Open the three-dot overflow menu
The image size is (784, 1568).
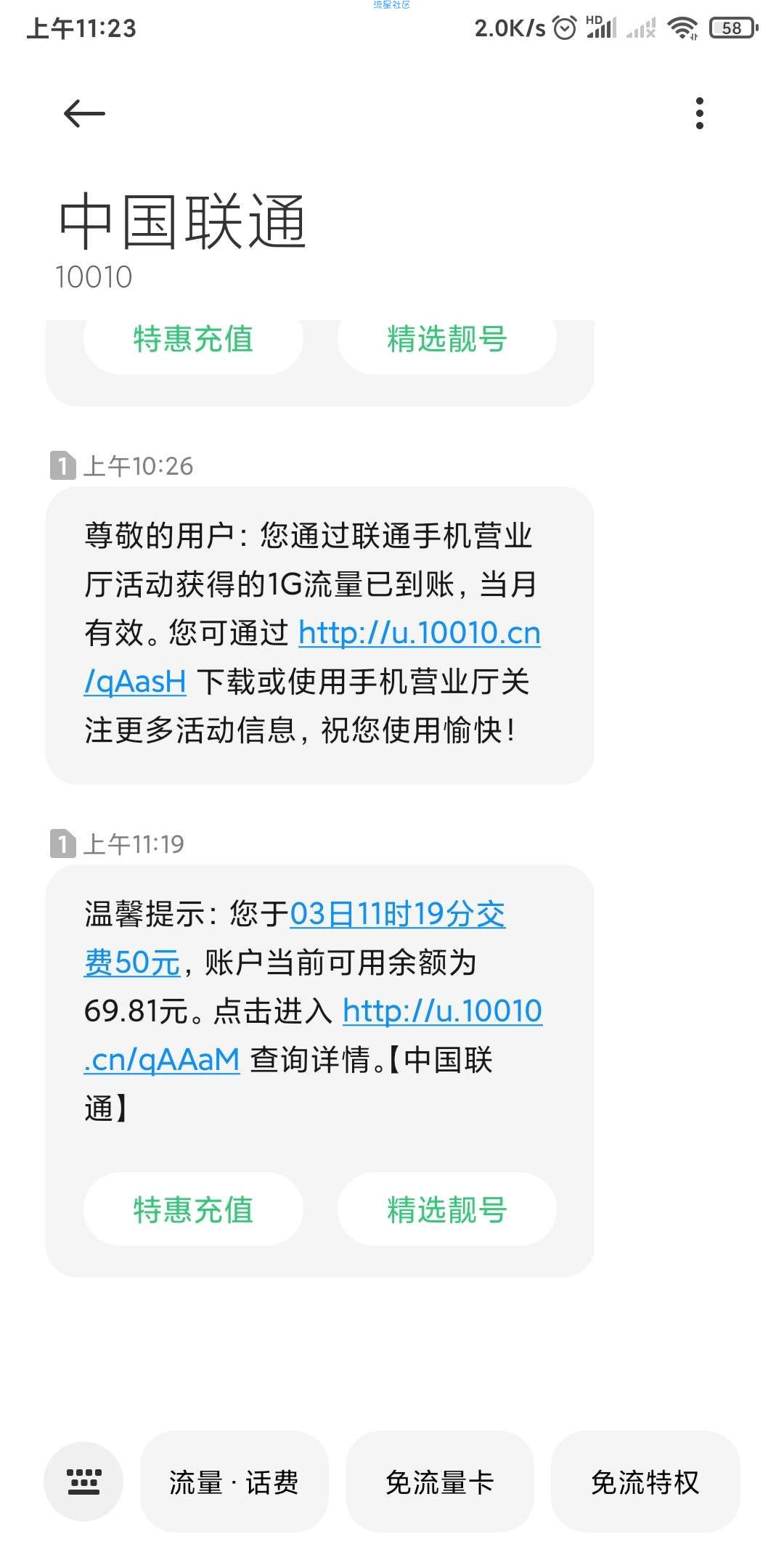(x=699, y=113)
